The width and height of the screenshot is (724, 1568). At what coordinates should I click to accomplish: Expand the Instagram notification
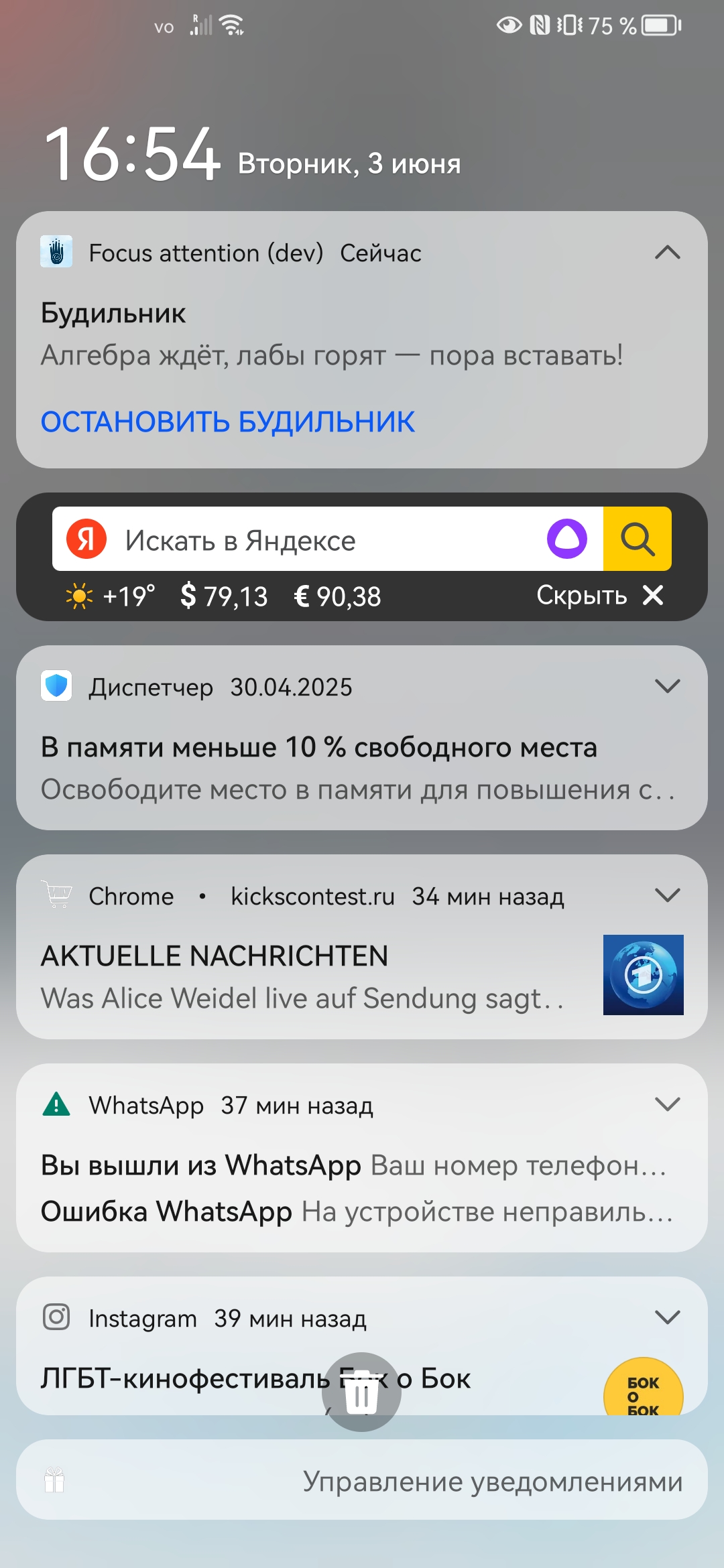tap(667, 1317)
